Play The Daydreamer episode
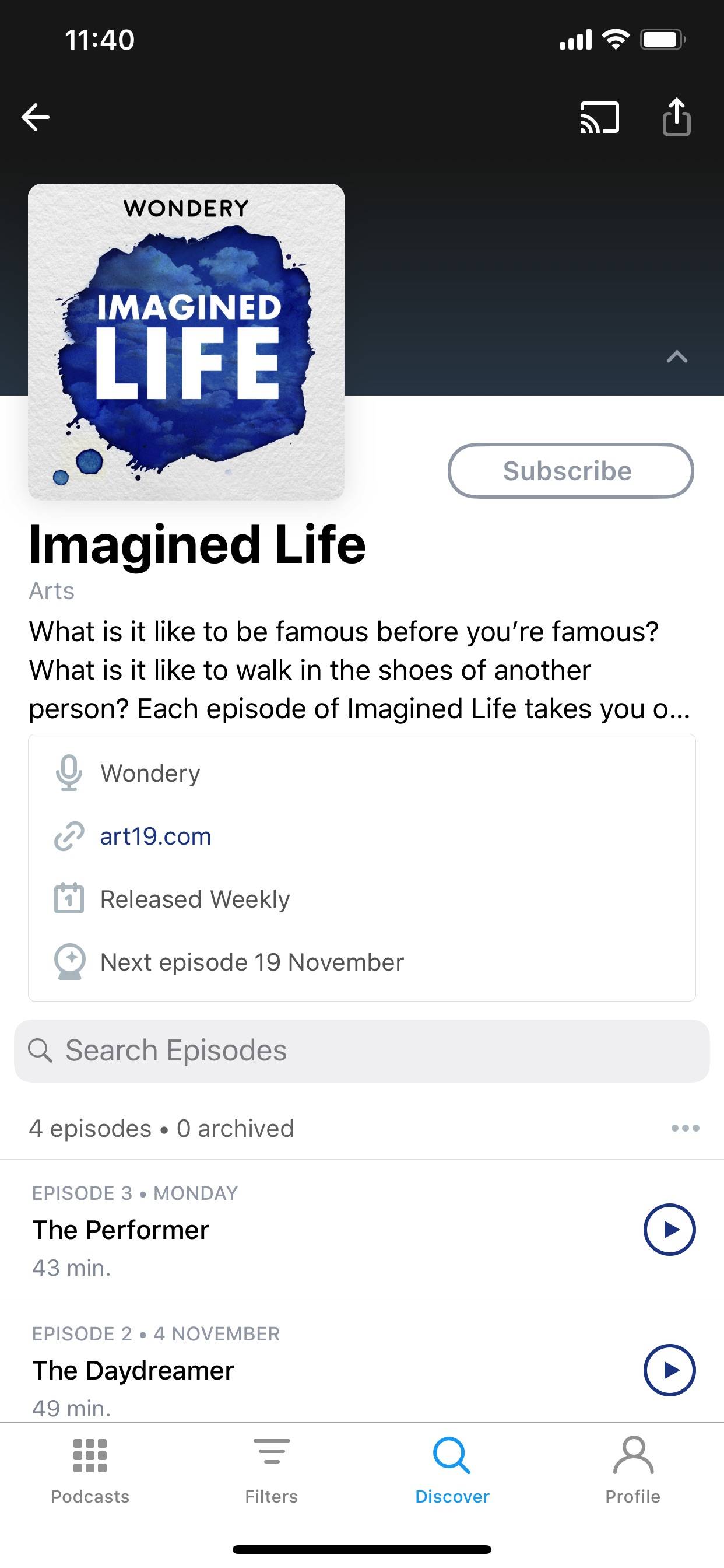The height and width of the screenshot is (1568, 724). click(669, 1370)
